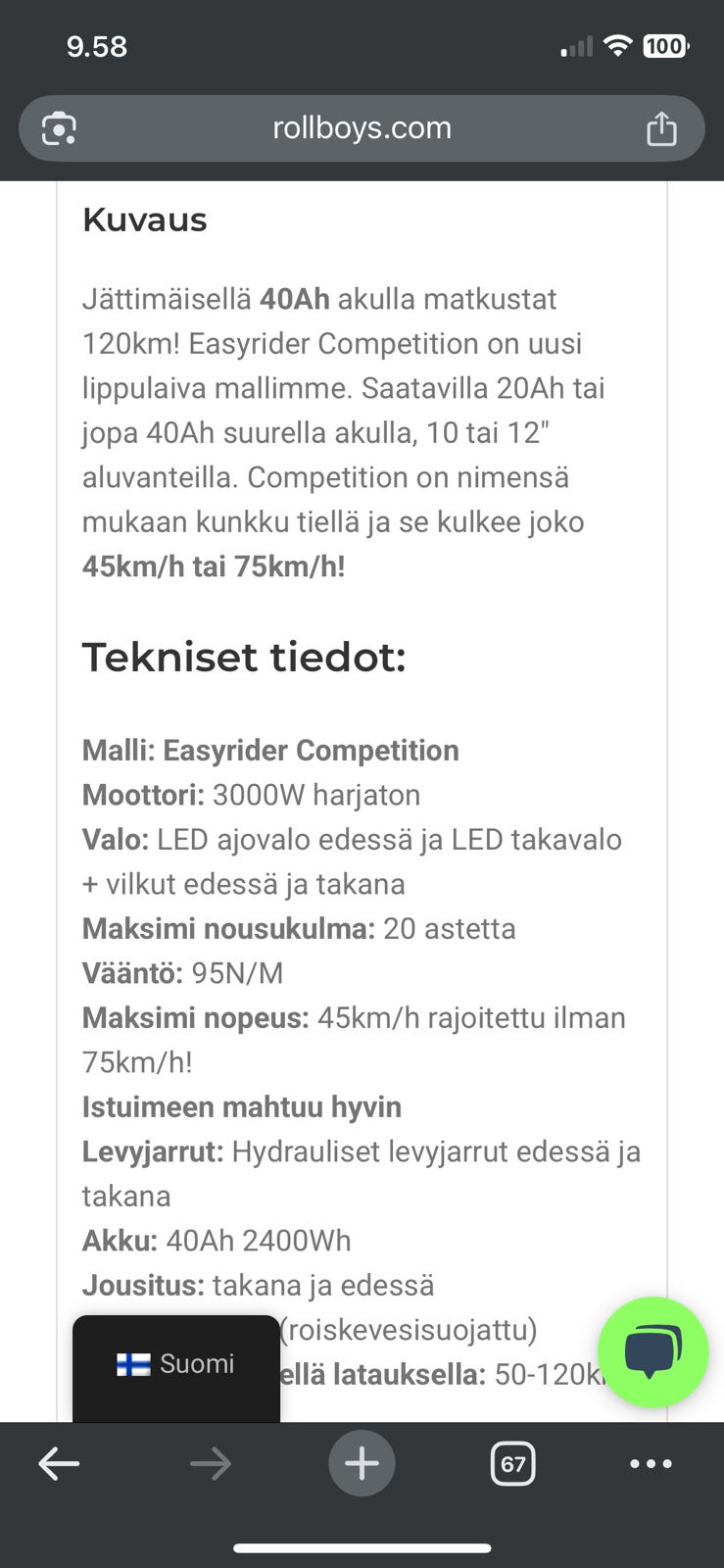This screenshot has width=724, height=1568.
Task: Open the browser's three-dot menu
Action: (651, 1464)
